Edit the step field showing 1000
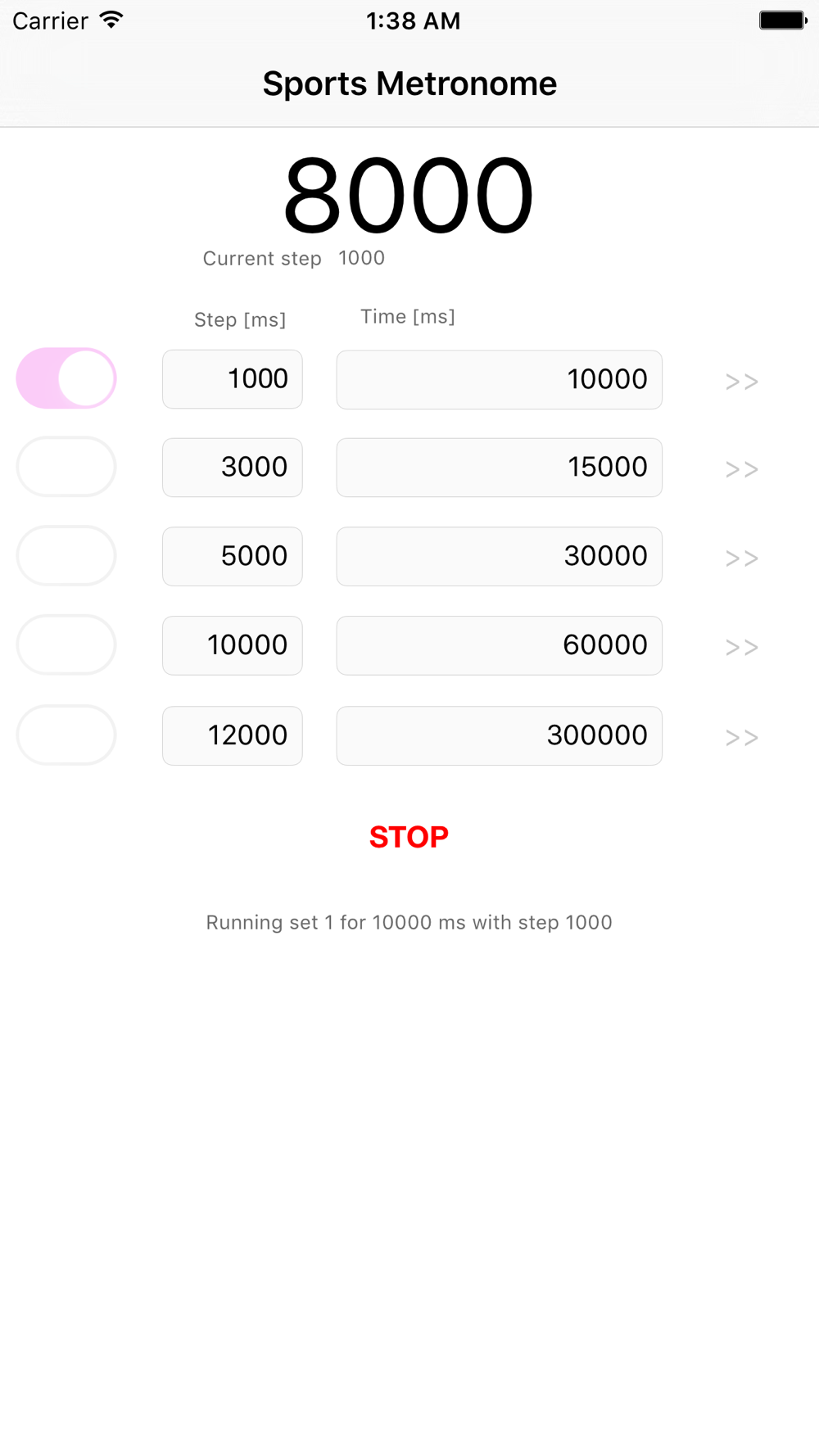The image size is (819, 1456). [x=233, y=379]
